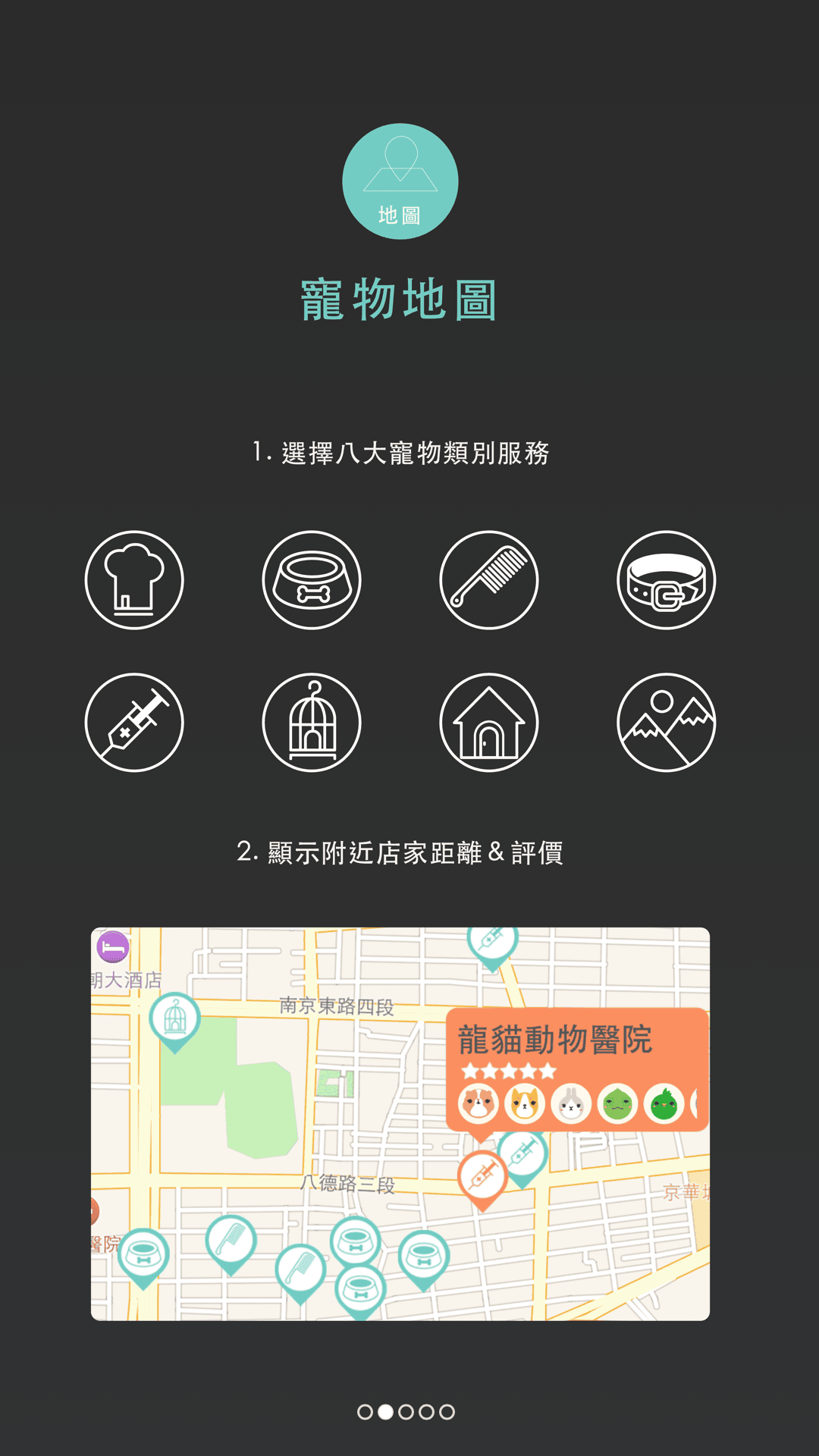Screen dimensions: 819x1456
Task: Select the chef-hat pet restaurant category
Action: pyautogui.click(x=135, y=579)
